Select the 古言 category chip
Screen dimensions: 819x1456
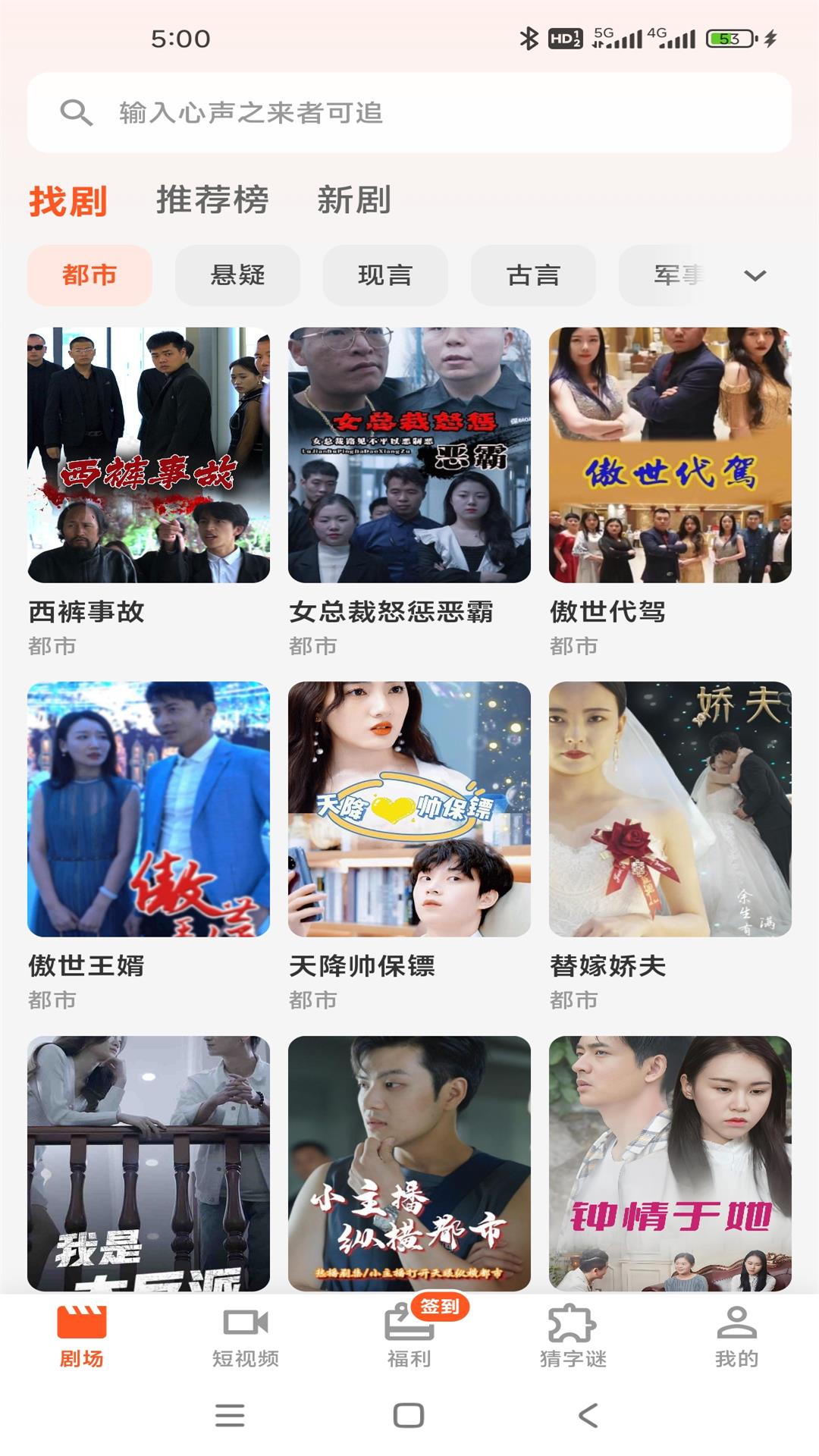[x=533, y=276]
